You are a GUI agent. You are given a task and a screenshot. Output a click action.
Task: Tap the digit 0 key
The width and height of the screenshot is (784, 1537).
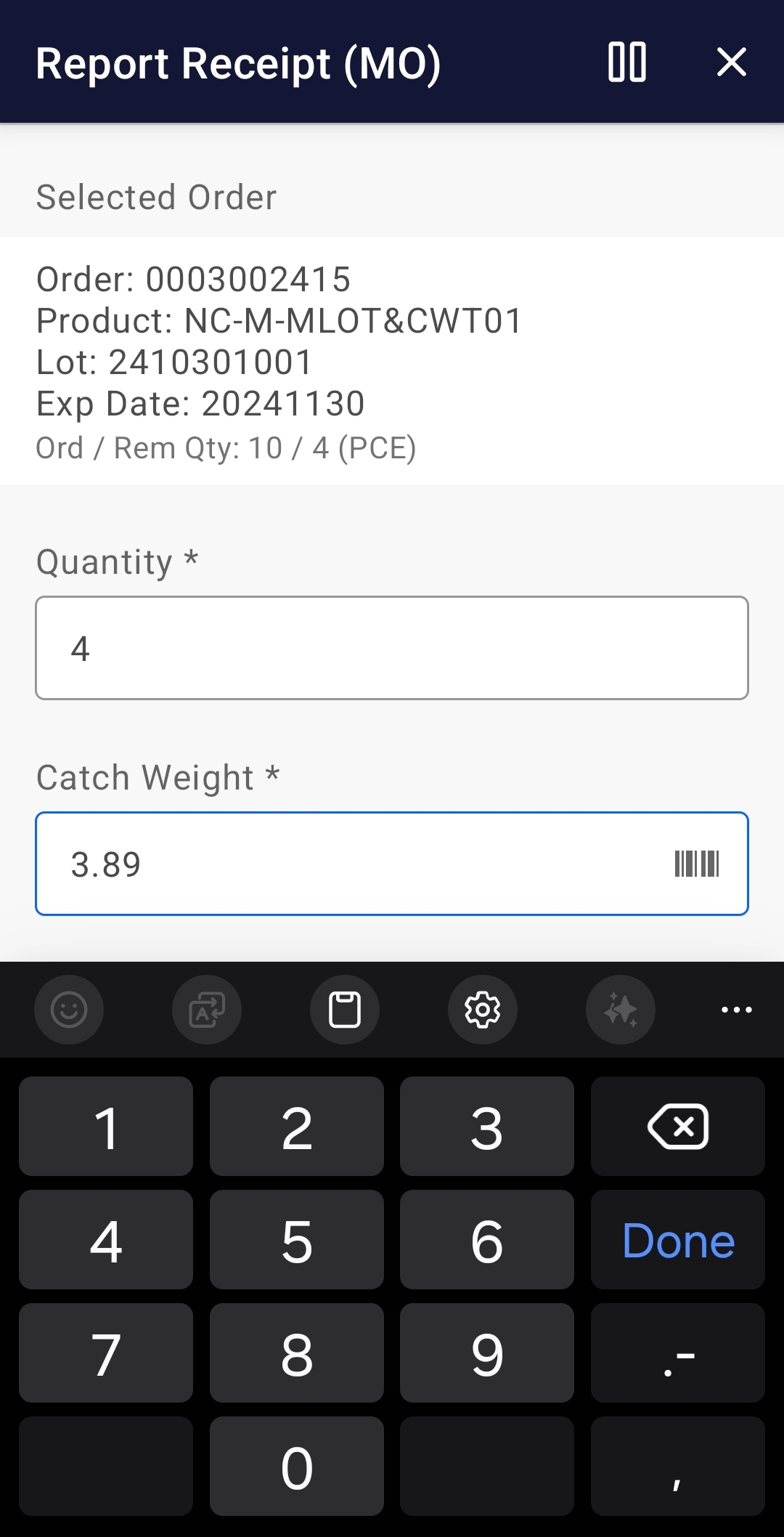296,1467
